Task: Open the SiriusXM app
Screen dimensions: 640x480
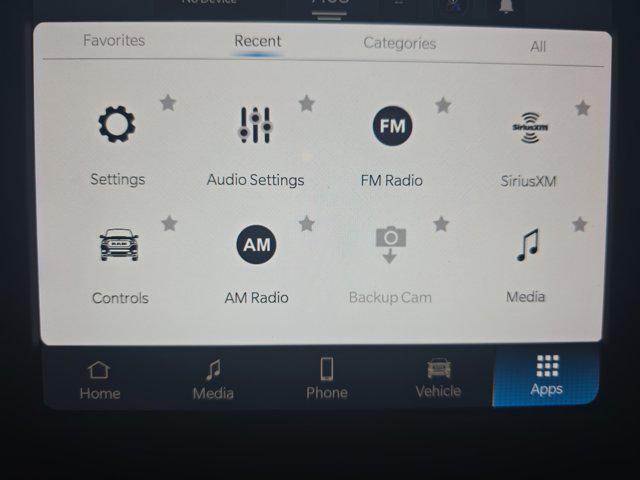Action: pos(529,145)
